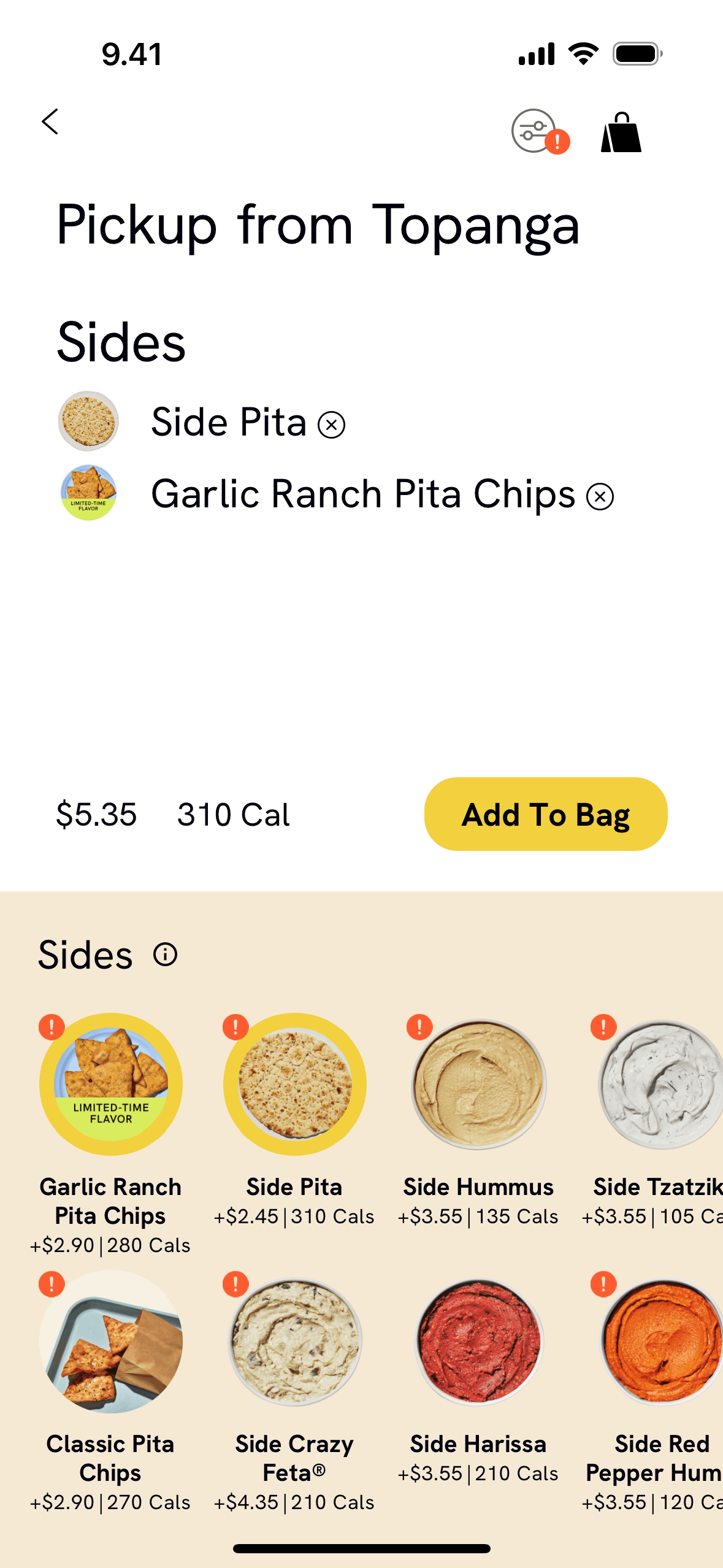The image size is (723, 1568).
Task: Go back to the previous screen
Action: (x=50, y=121)
